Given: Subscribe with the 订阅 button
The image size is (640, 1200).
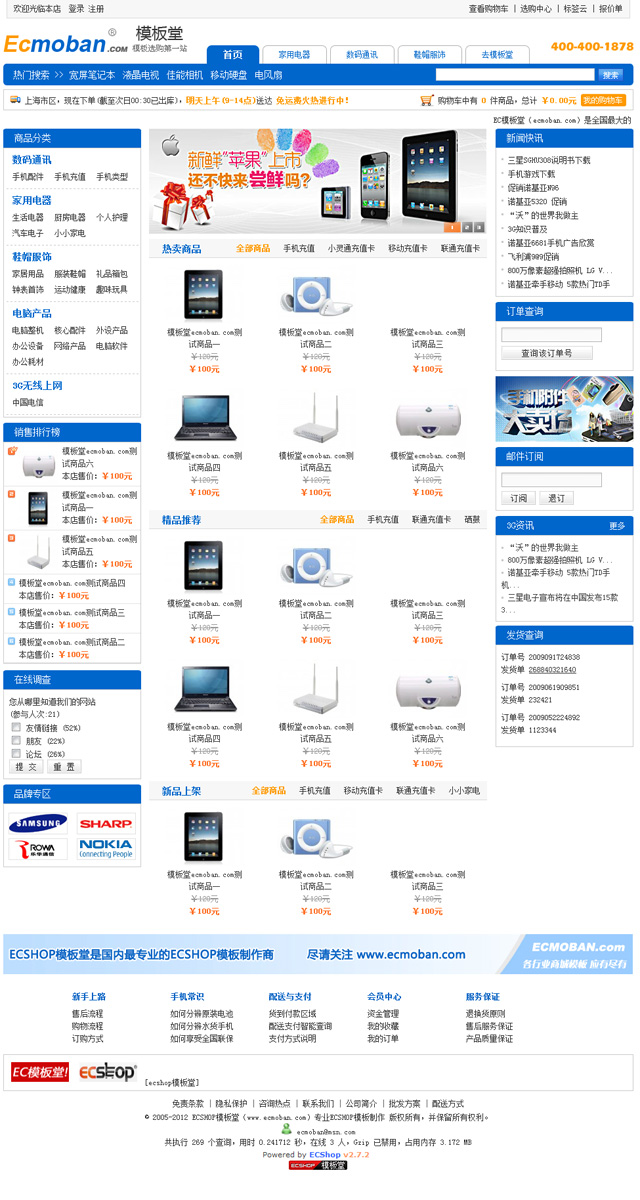Looking at the screenshot, I should (x=518, y=498).
